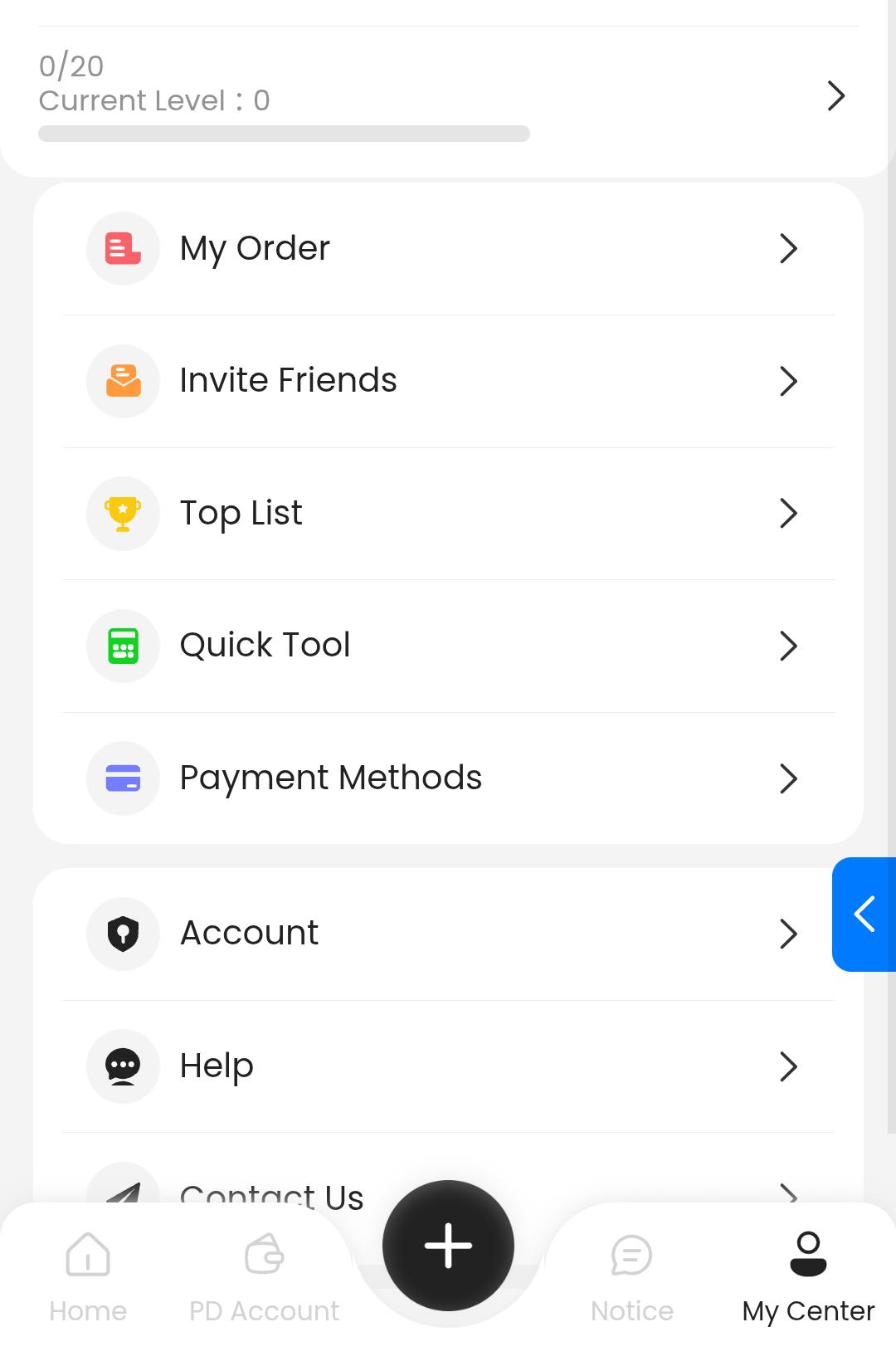This screenshot has width=896, height=1361.
Task: Click the green calculator Quick Tool icon
Action: 123,646
